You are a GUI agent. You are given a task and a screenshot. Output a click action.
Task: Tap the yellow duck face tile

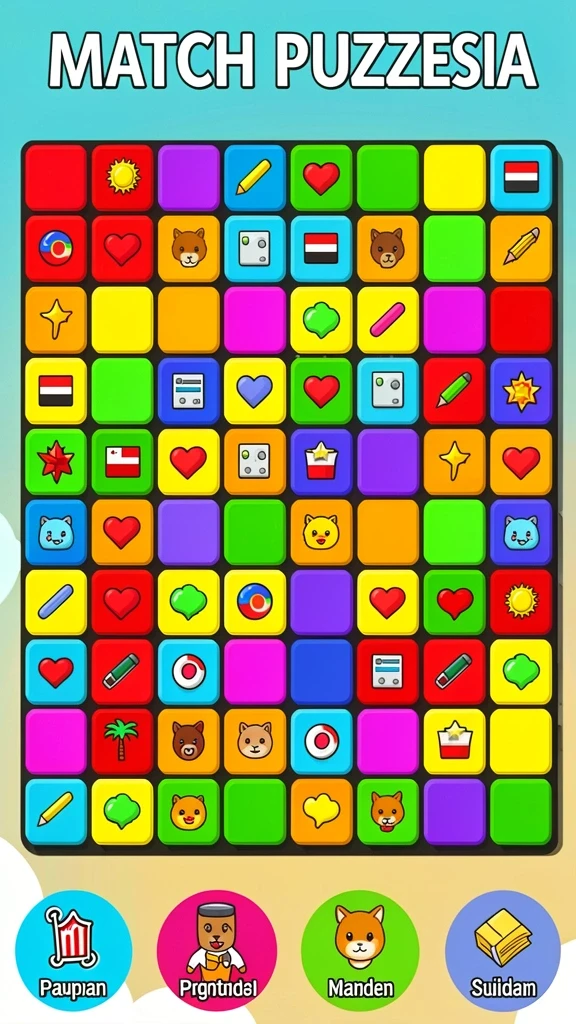click(x=321, y=531)
